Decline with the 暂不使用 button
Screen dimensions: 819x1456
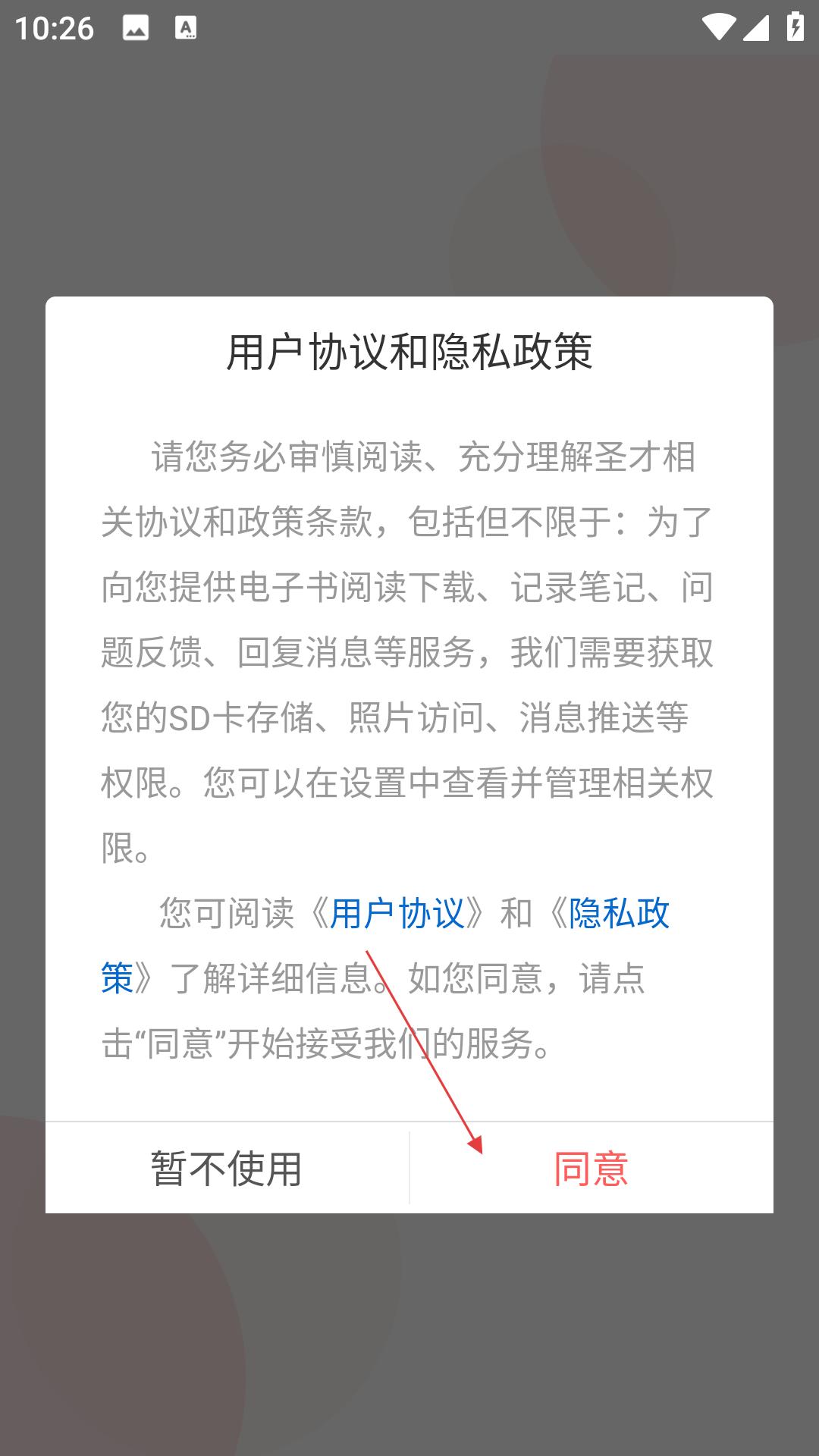click(x=227, y=1169)
